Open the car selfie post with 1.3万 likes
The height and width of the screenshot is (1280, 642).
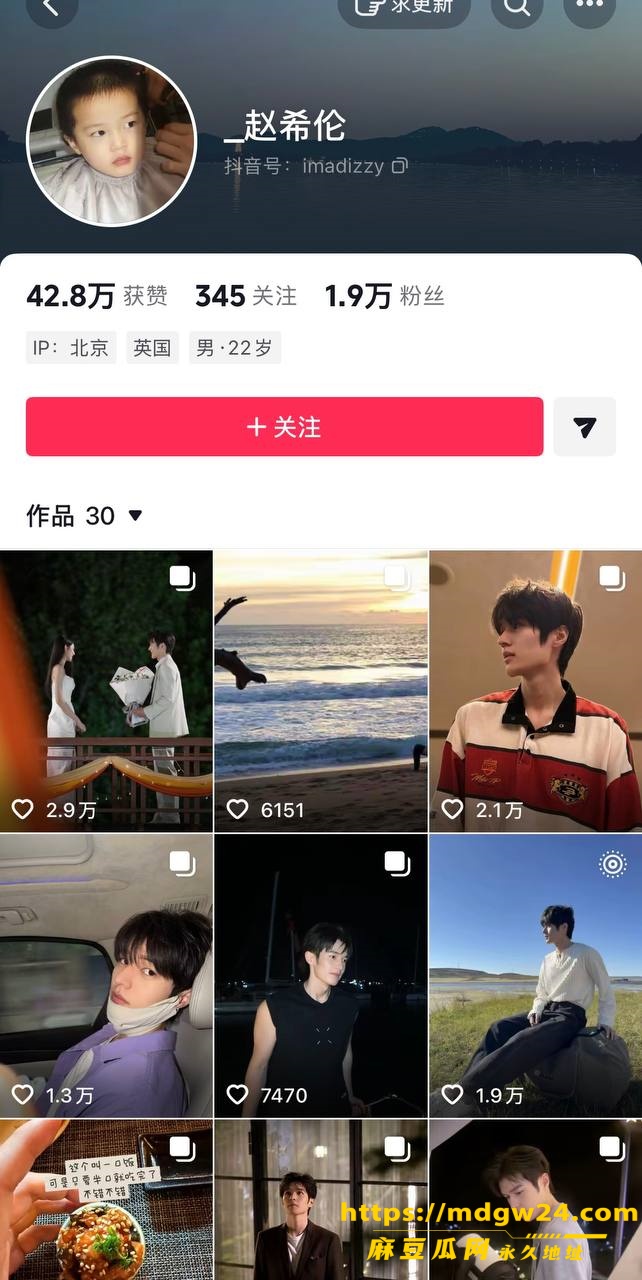coord(106,976)
